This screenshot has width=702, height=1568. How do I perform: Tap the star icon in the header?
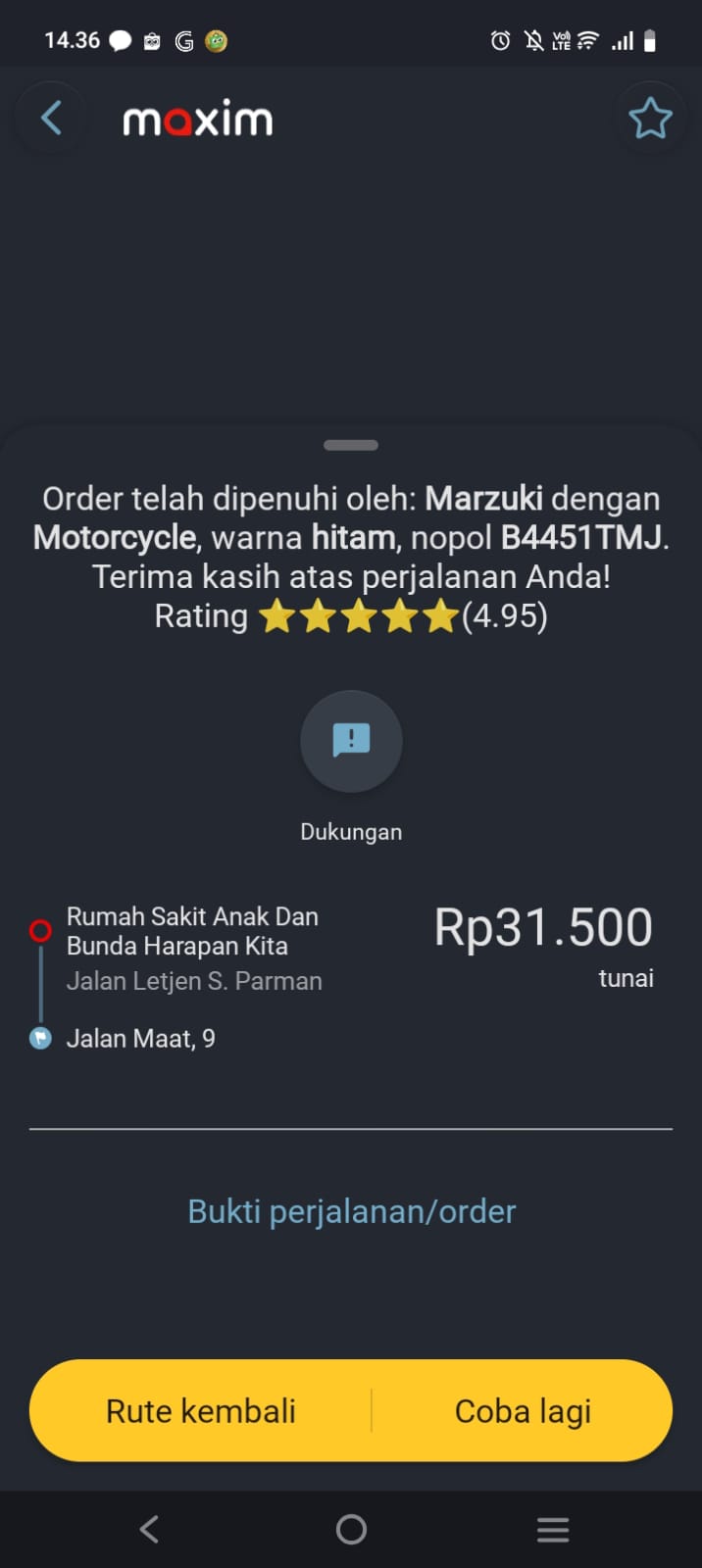(x=649, y=120)
